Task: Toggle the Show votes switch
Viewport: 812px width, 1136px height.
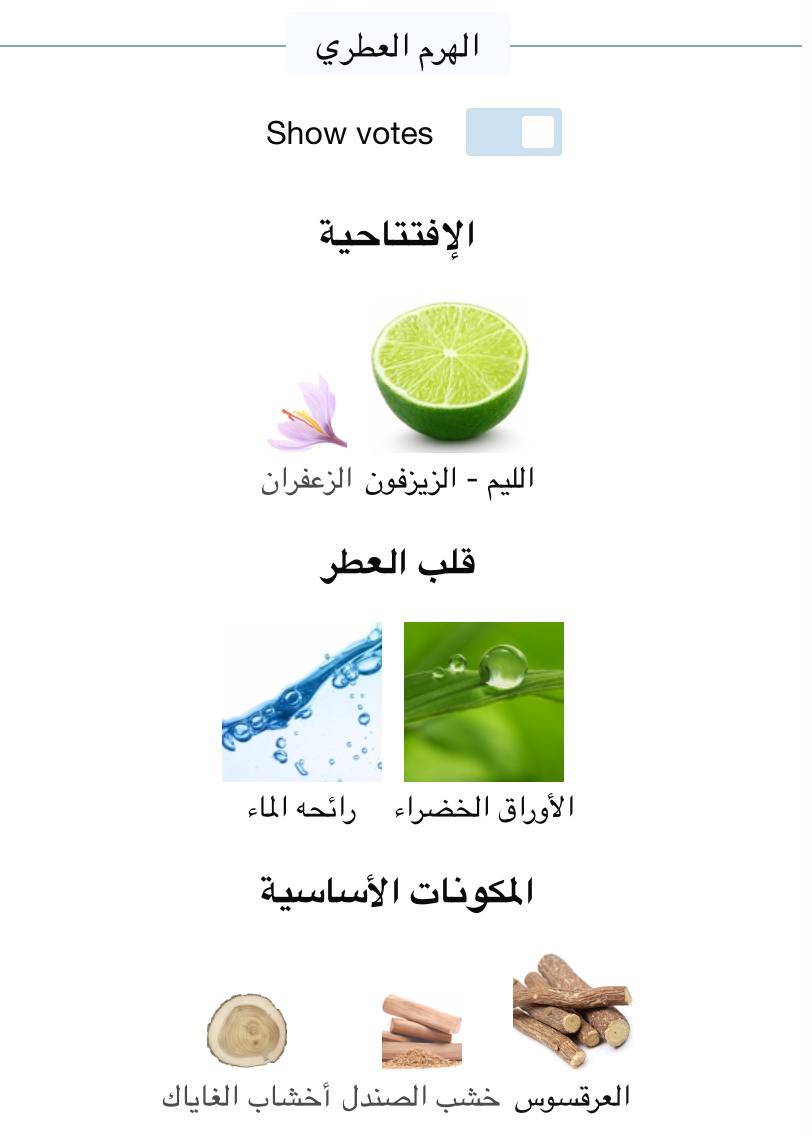Action: (514, 133)
